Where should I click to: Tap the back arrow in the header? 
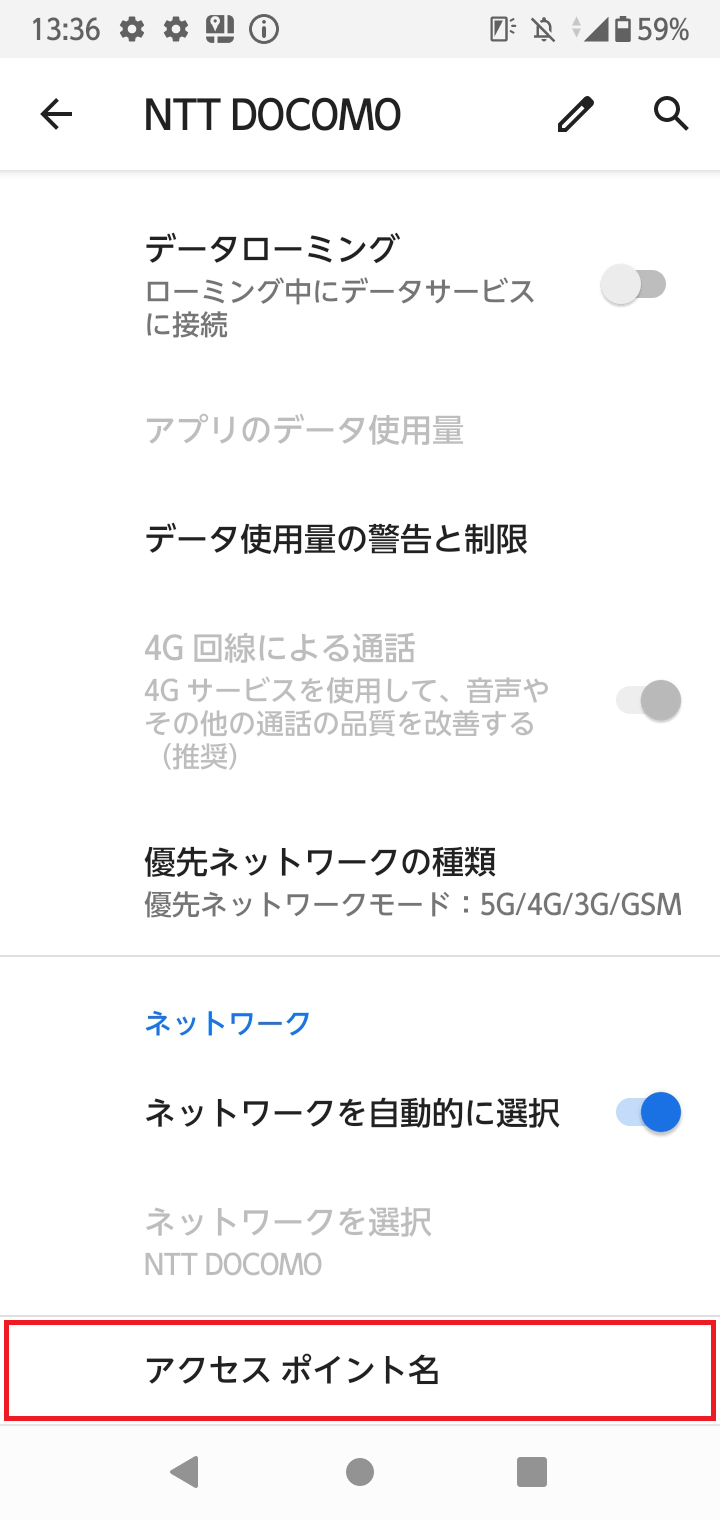point(56,113)
